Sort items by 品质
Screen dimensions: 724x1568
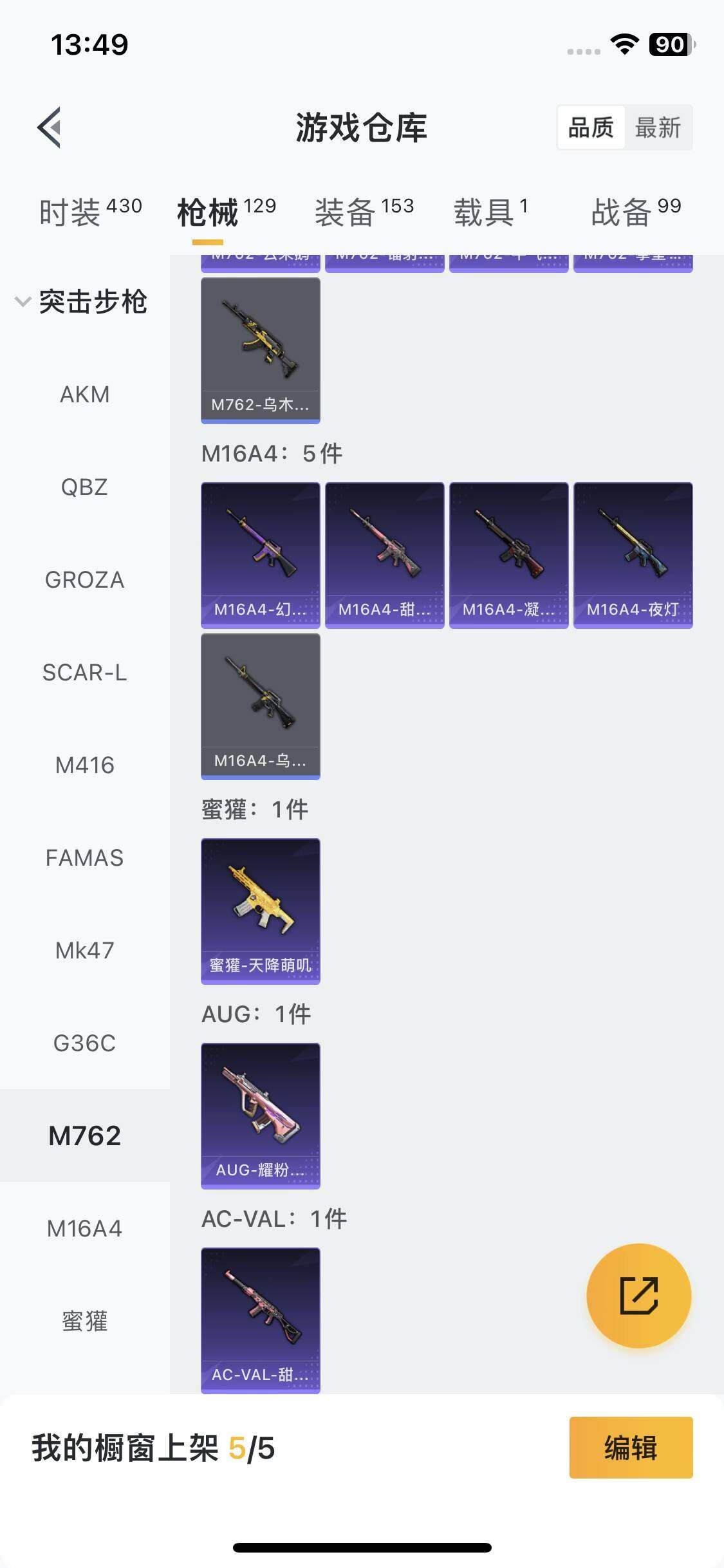(591, 127)
